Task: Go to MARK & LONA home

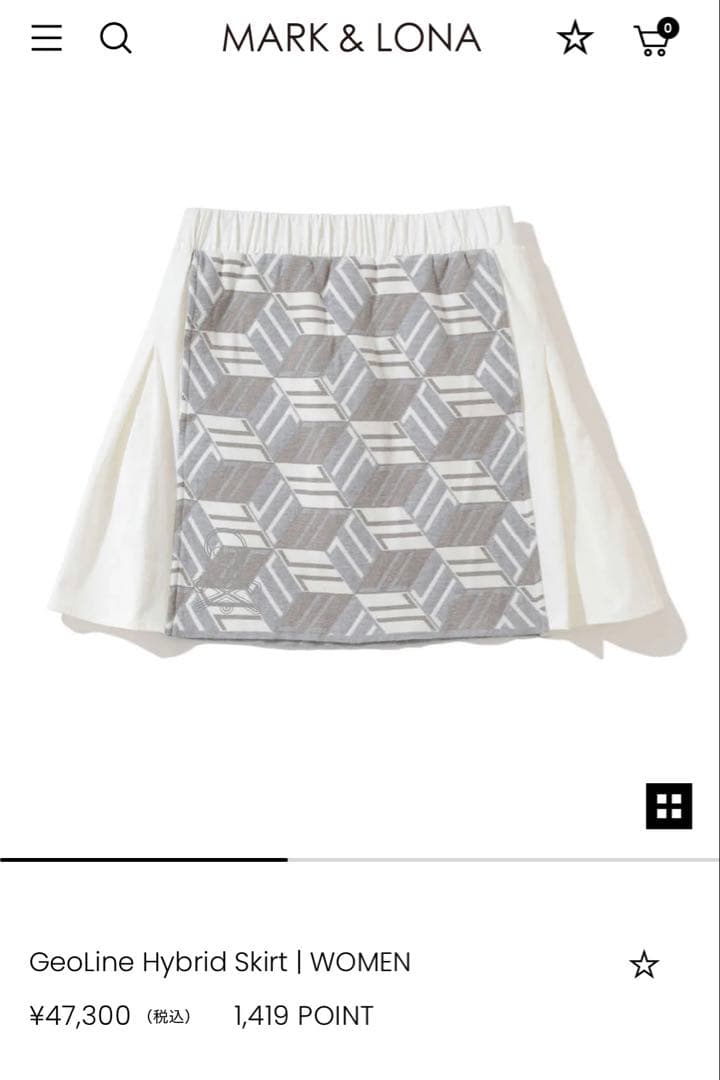Action: tap(351, 39)
